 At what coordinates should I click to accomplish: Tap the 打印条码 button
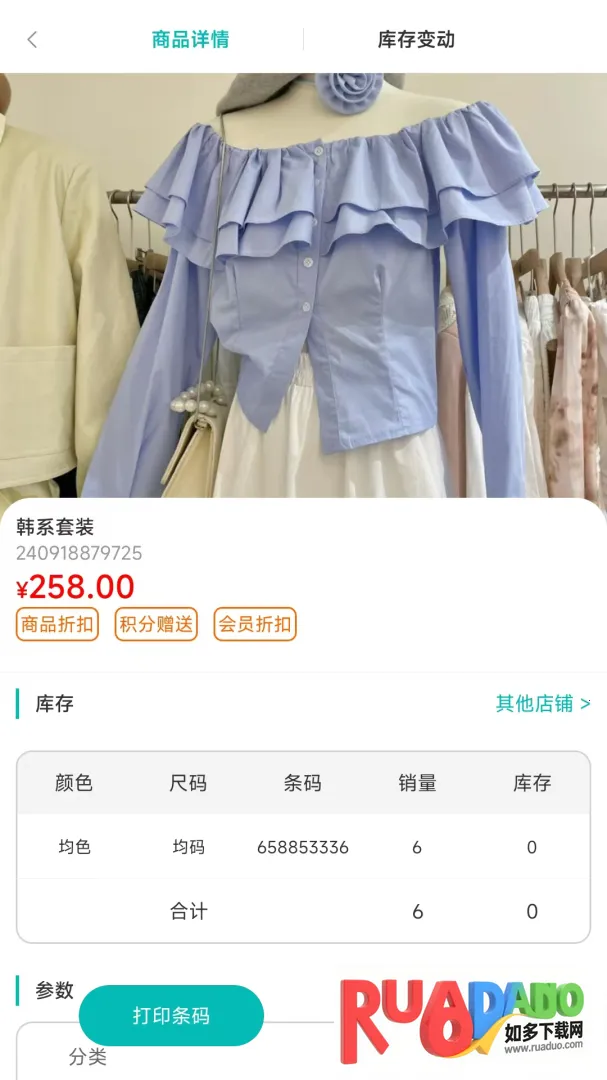coord(171,1015)
